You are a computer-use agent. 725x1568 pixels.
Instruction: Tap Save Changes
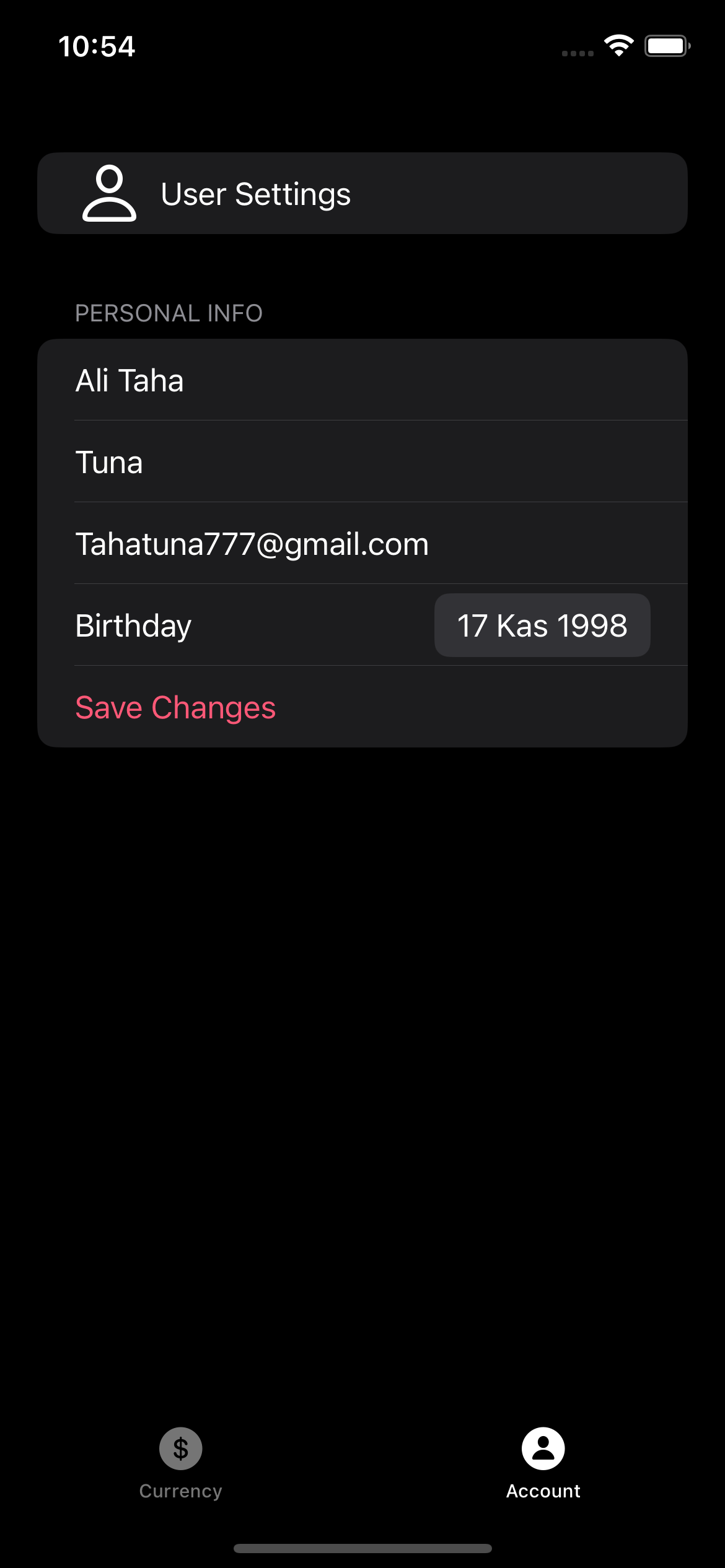point(175,707)
